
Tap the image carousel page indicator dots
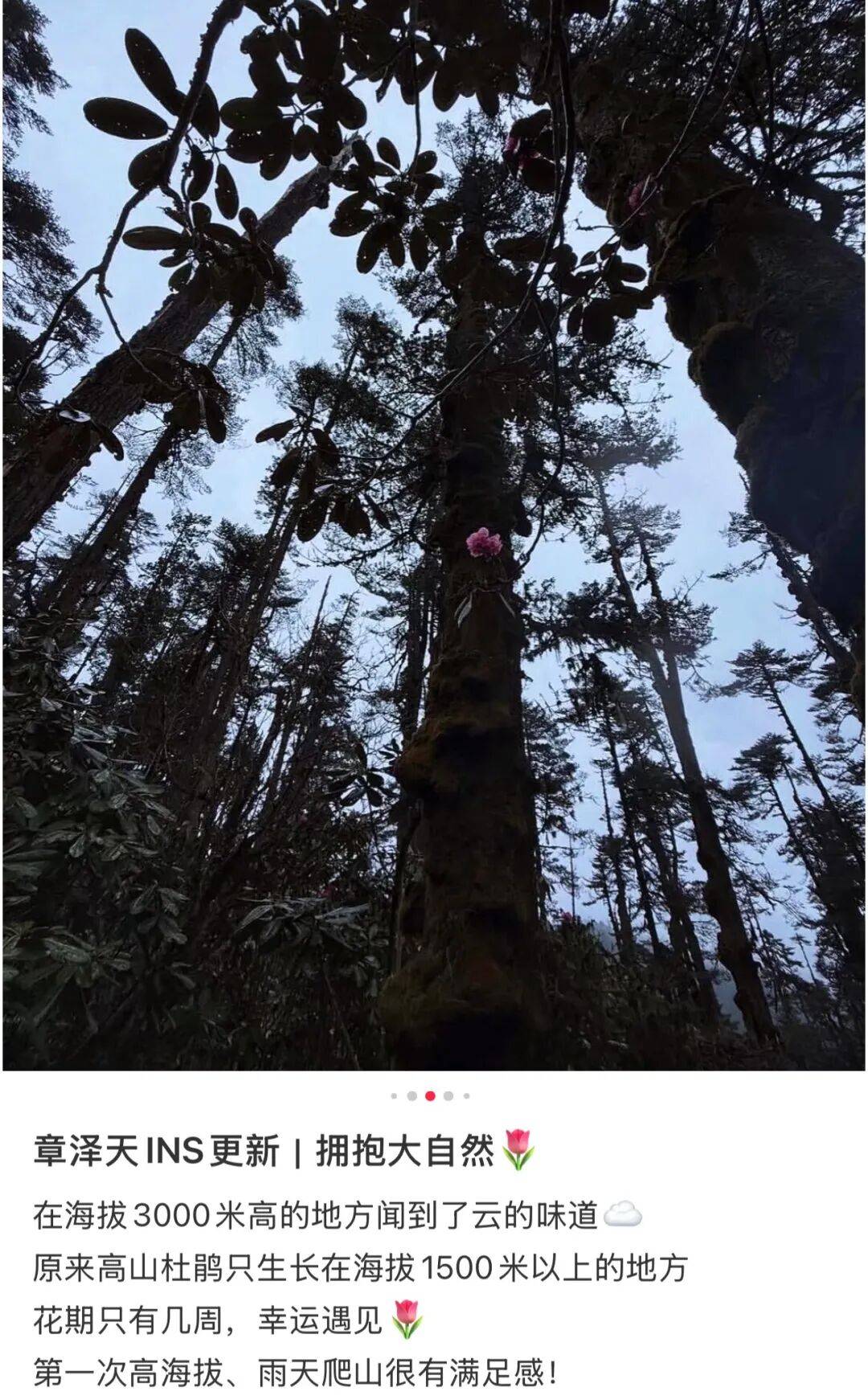[x=430, y=1095]
